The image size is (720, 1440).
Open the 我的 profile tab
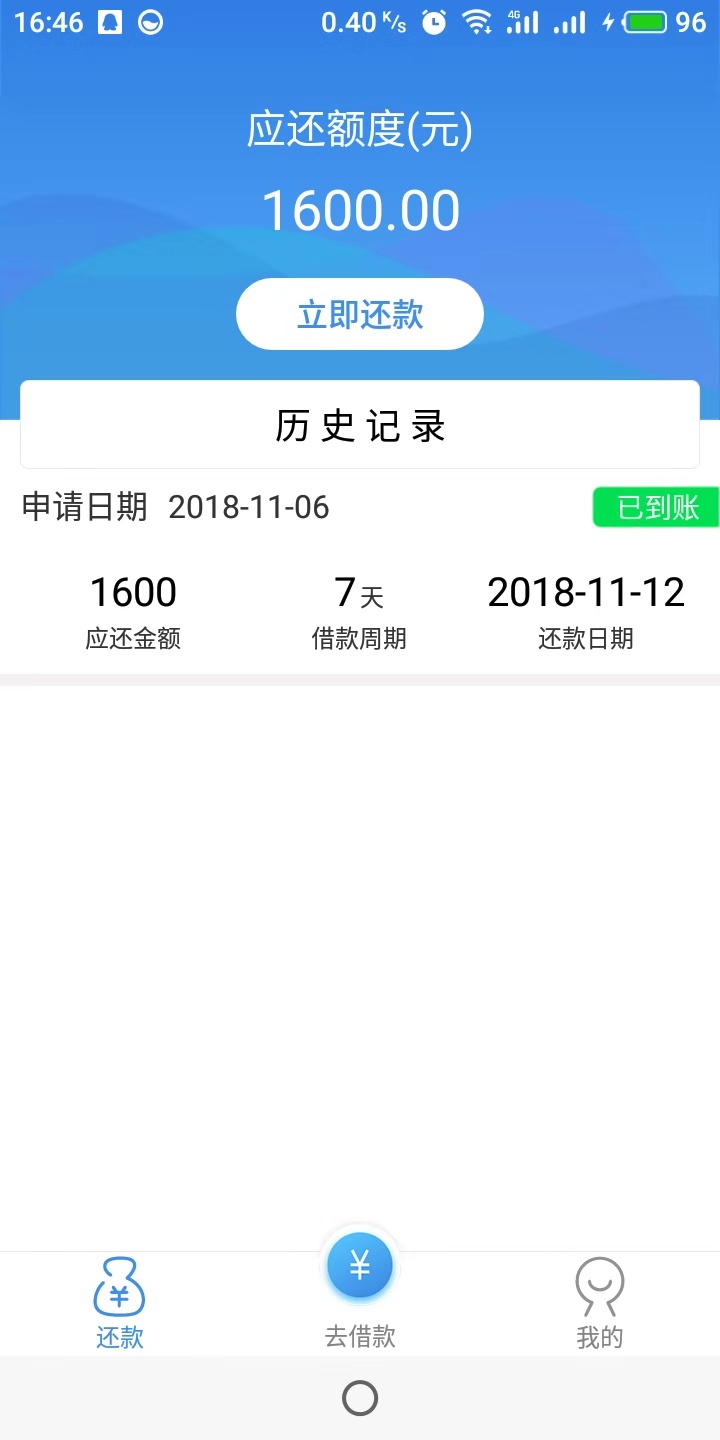pyautogui.click(x=600, y=1304)
